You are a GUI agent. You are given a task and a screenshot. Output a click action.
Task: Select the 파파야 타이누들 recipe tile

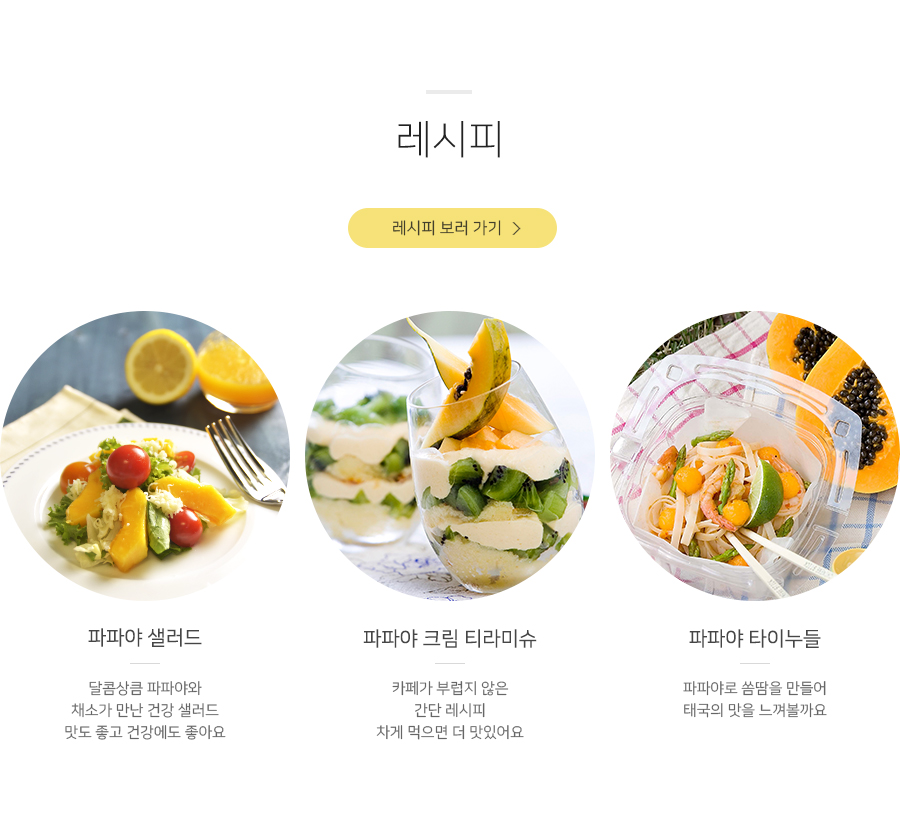pyautogui.click(x=755, y=456)
